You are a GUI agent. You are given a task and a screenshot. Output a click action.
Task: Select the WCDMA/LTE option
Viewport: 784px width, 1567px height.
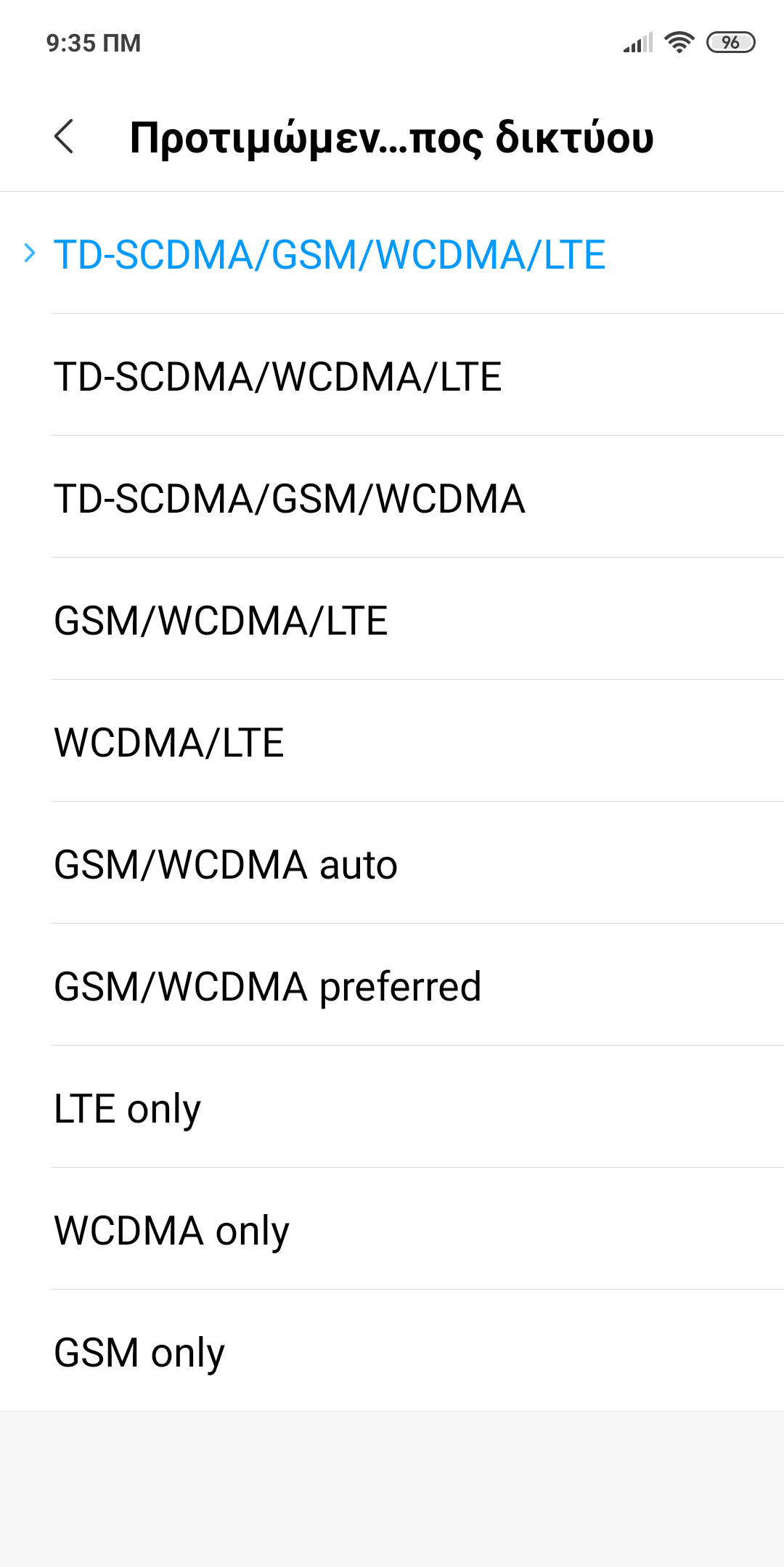point(169,743)
